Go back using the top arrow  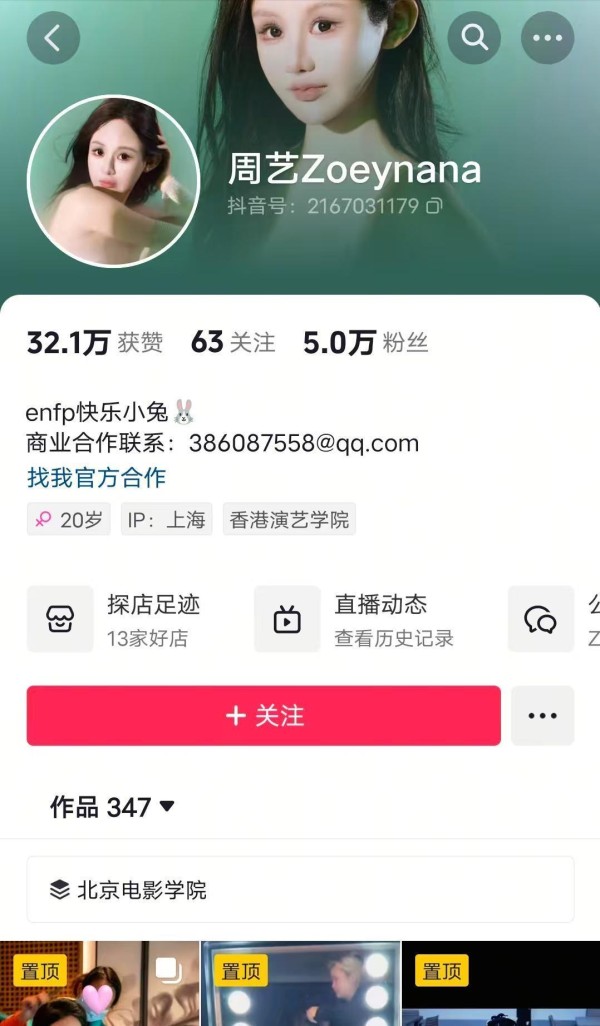[x=52, y=39]
